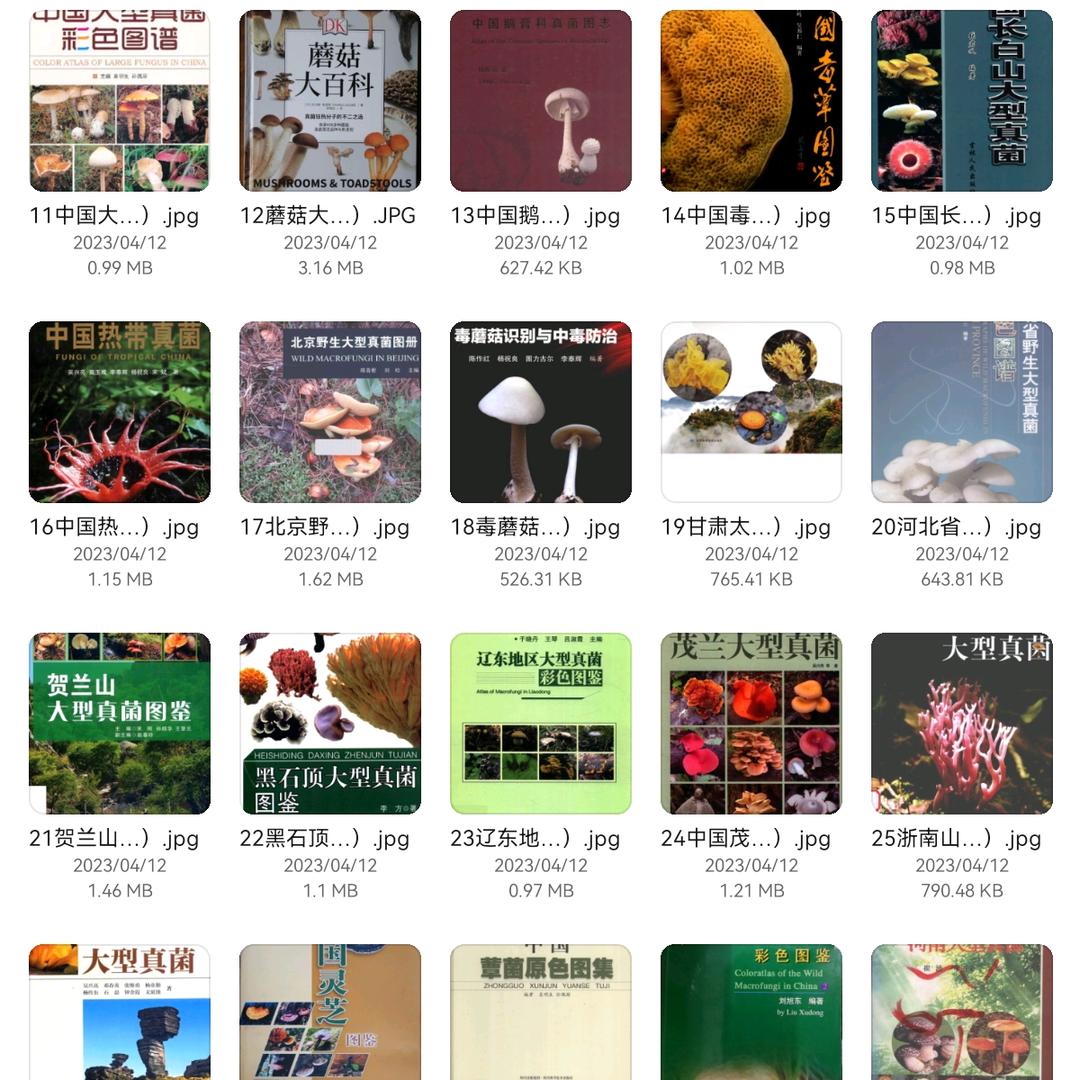
Task: Open image 19甘肃太….jpg
Action: (x=751, y=412)
